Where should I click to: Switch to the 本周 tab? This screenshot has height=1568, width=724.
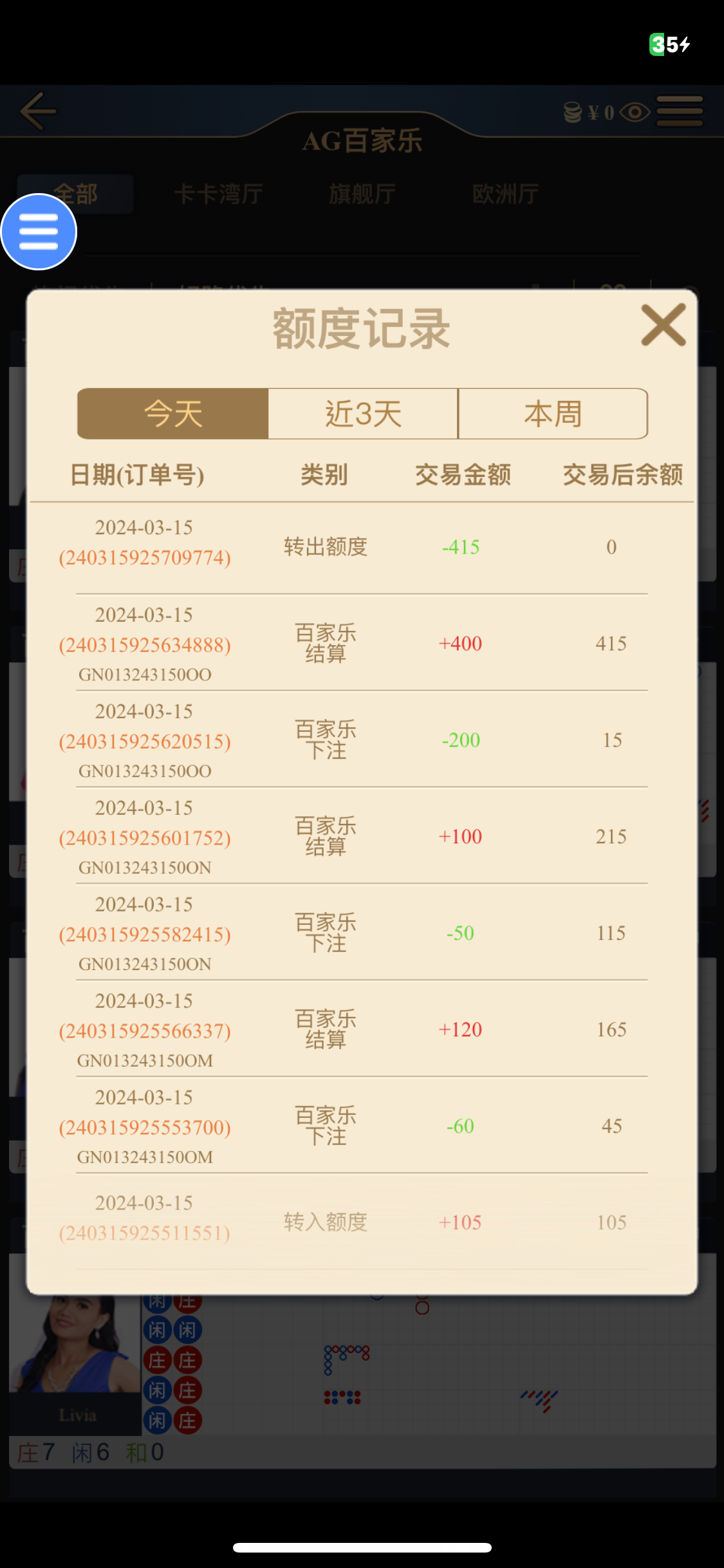[x=553, y=414]
